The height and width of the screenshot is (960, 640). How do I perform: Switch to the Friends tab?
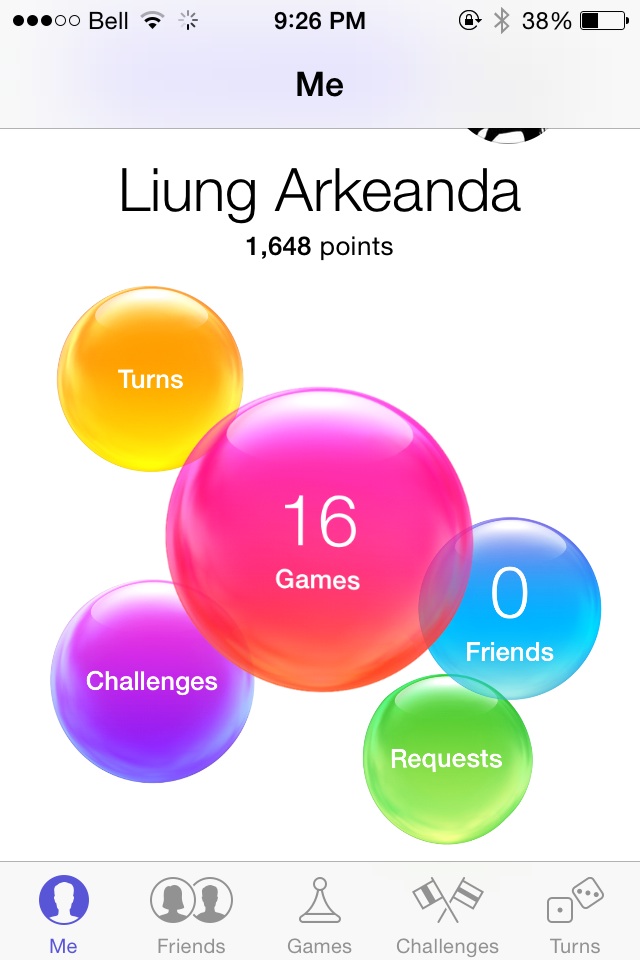coord(191,912)
